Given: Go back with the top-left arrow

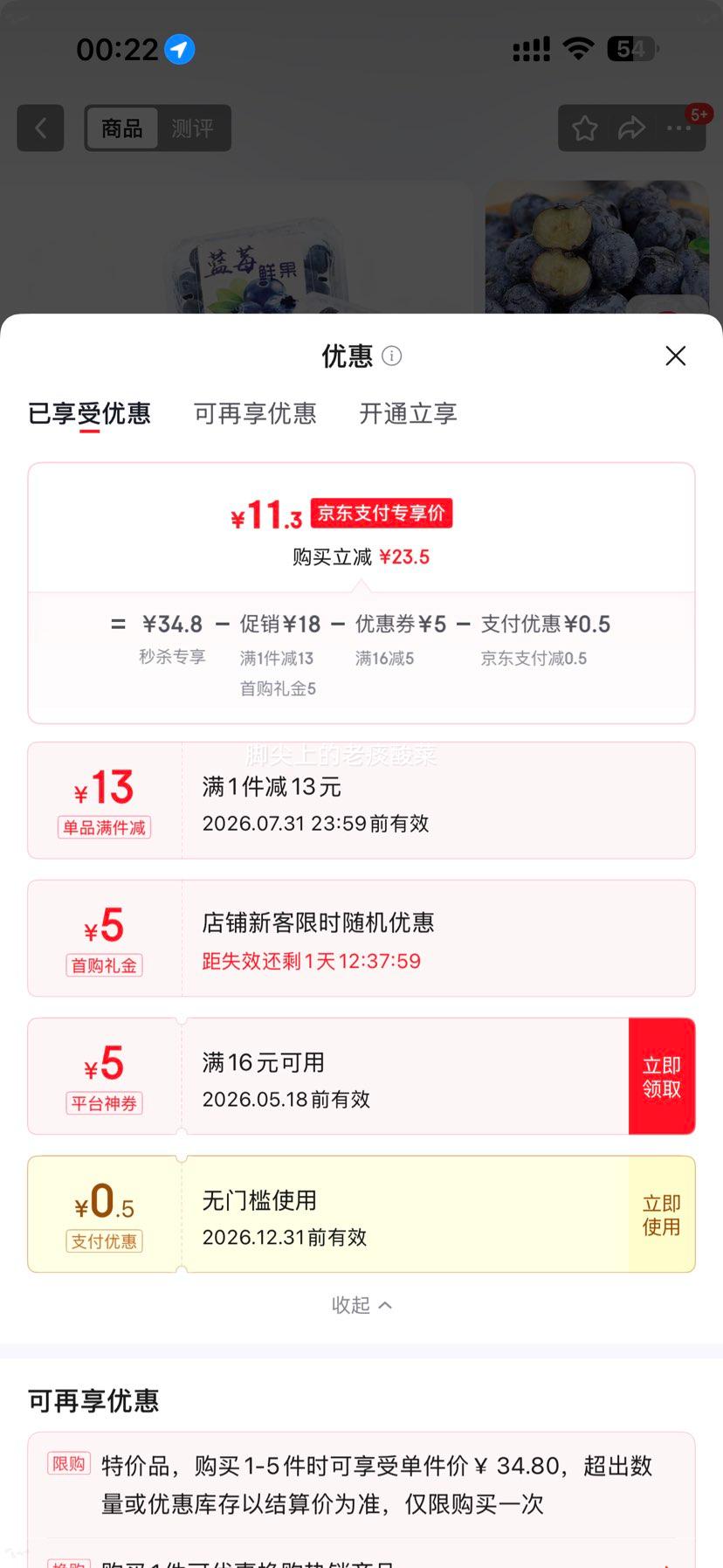Looking at the screenshot, I should tap(40, 128).
